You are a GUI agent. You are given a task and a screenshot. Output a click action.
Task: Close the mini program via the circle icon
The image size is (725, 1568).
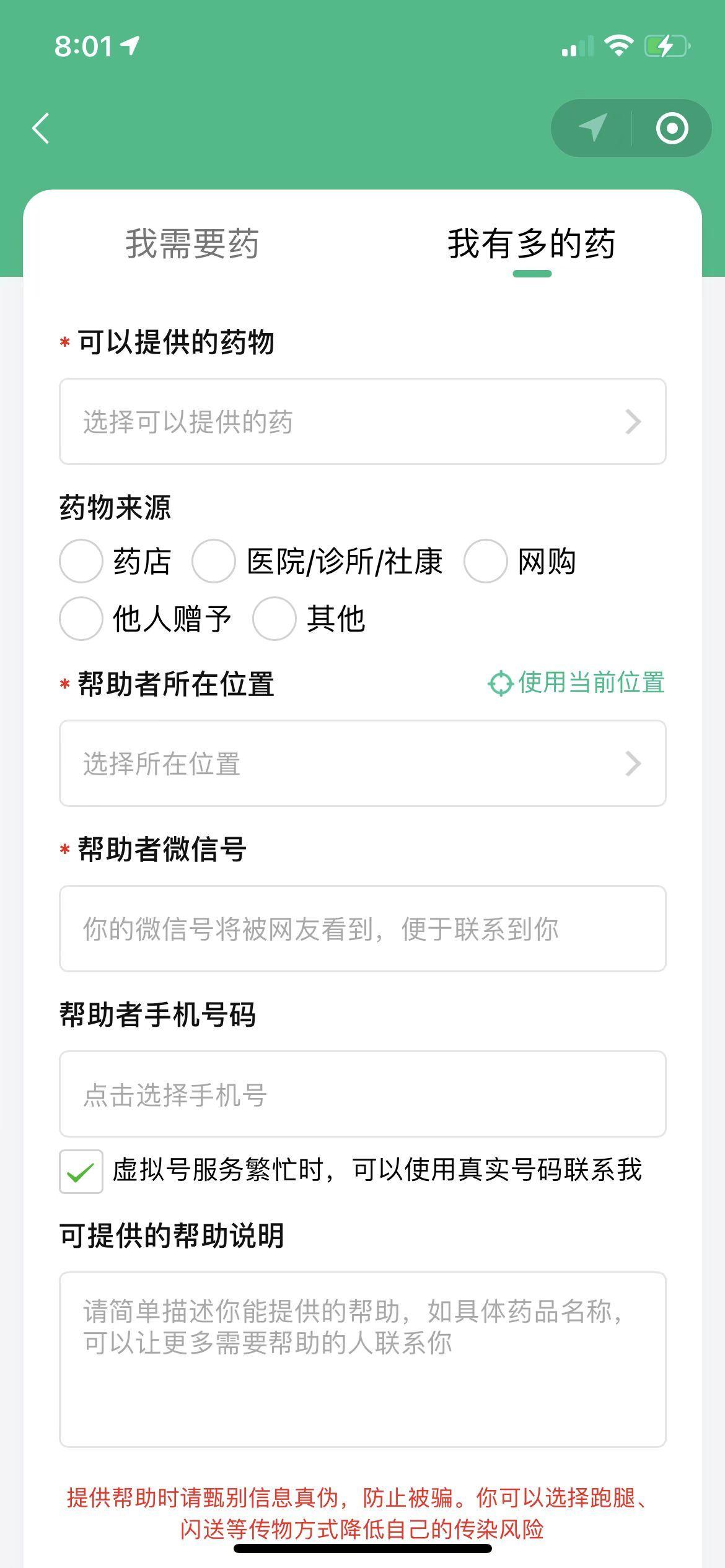pos(672,128)
